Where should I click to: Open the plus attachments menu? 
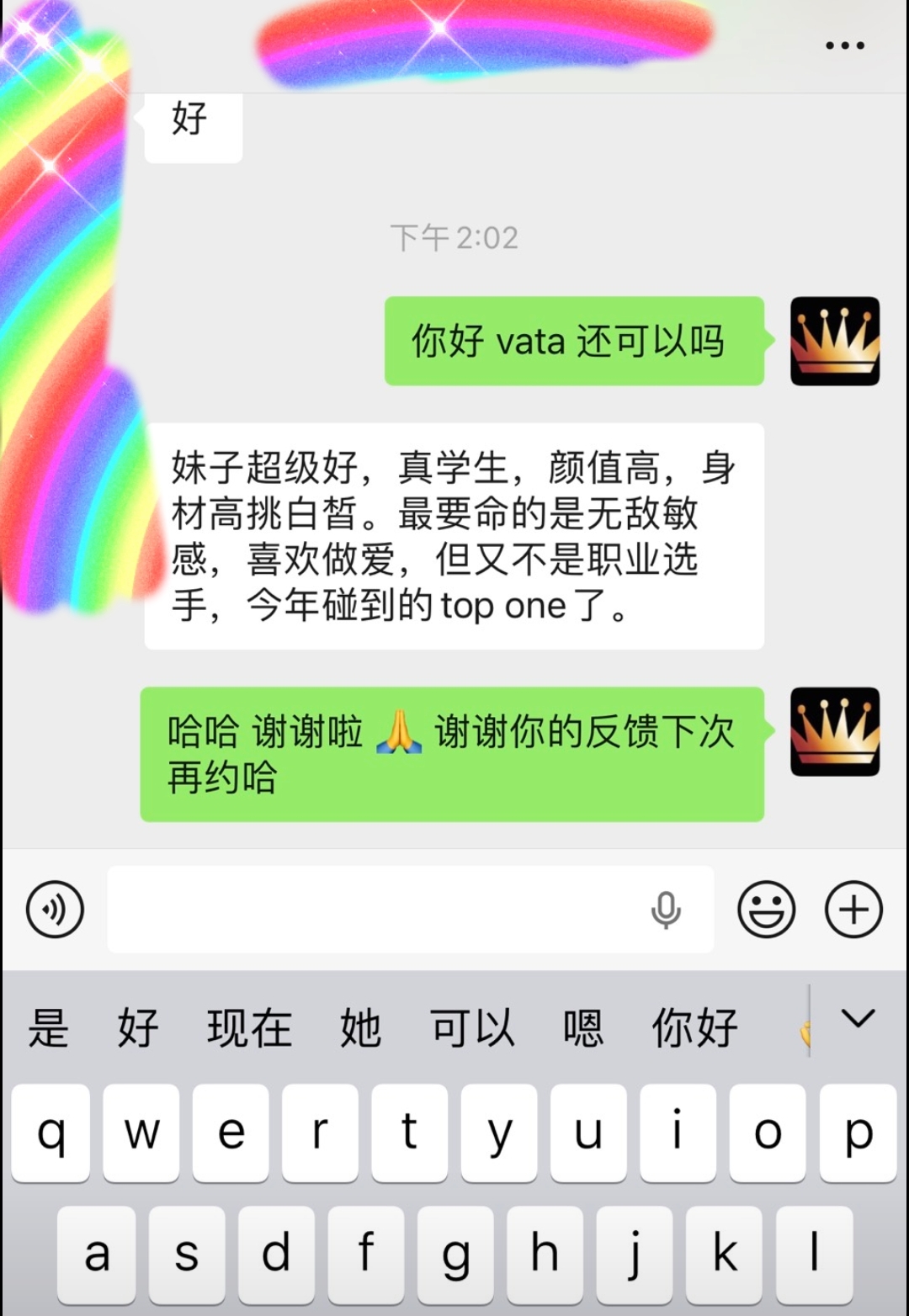point(853,910)
